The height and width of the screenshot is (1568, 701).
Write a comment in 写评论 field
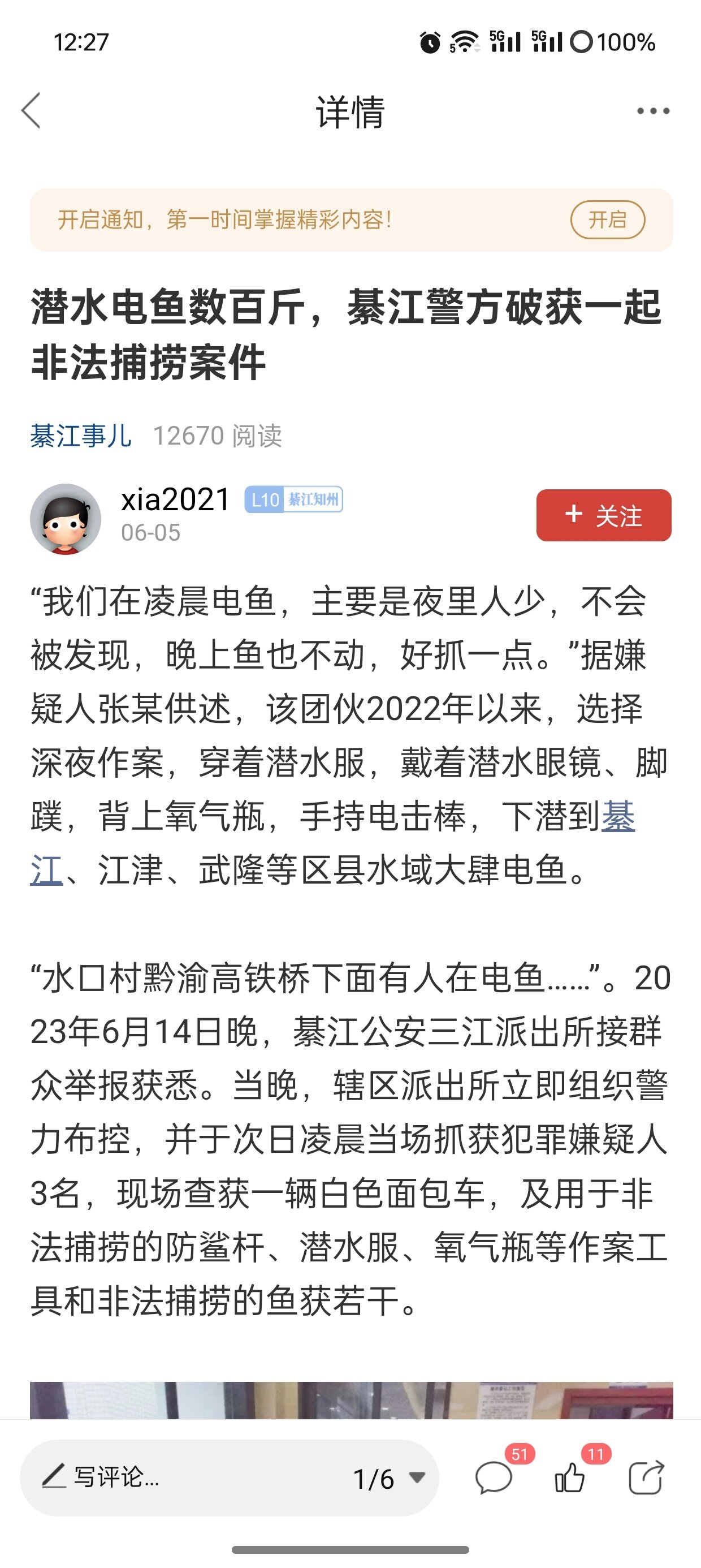(183, 1477)
